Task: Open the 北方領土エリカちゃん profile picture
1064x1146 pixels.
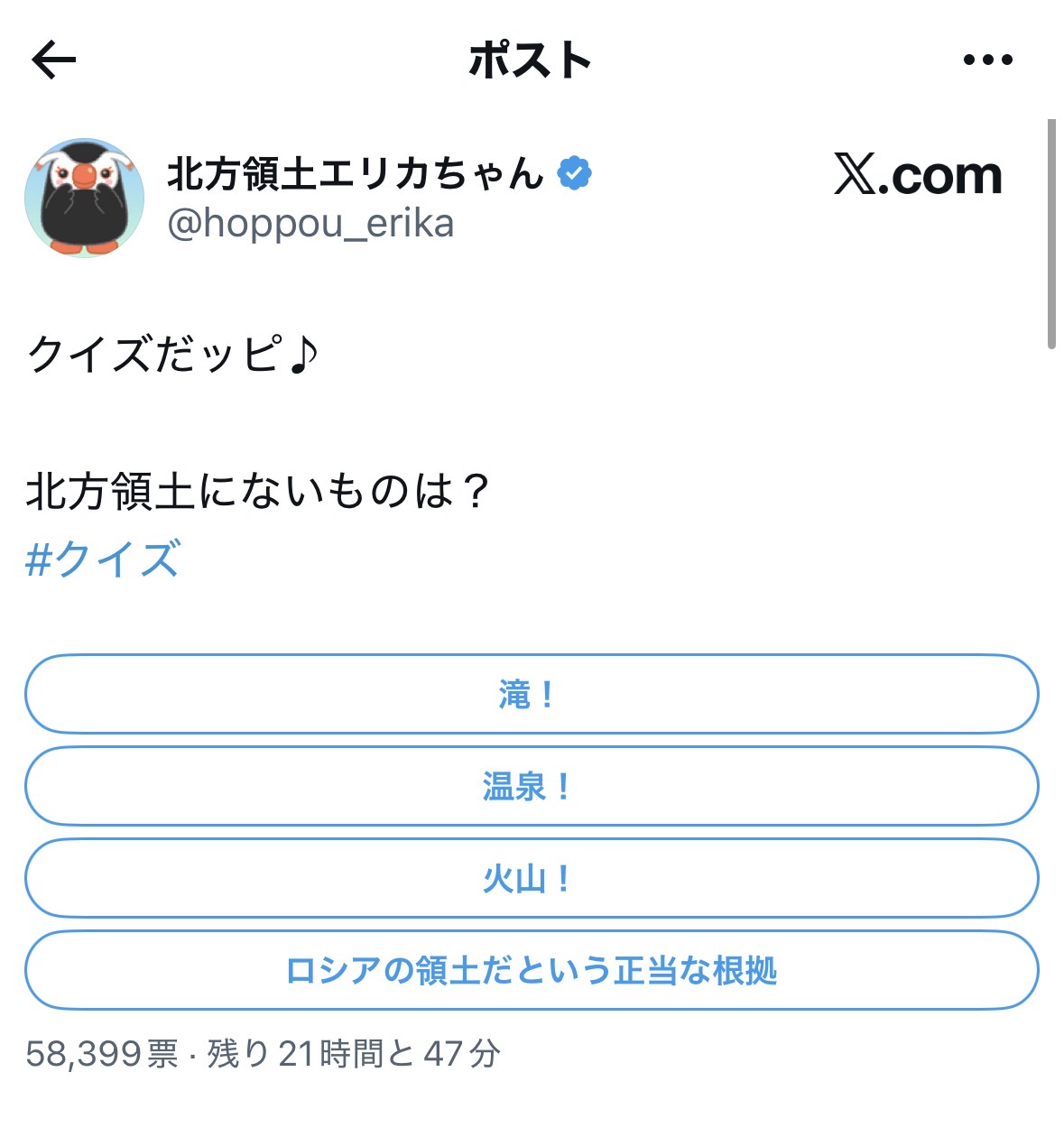Action: point(85,198)
